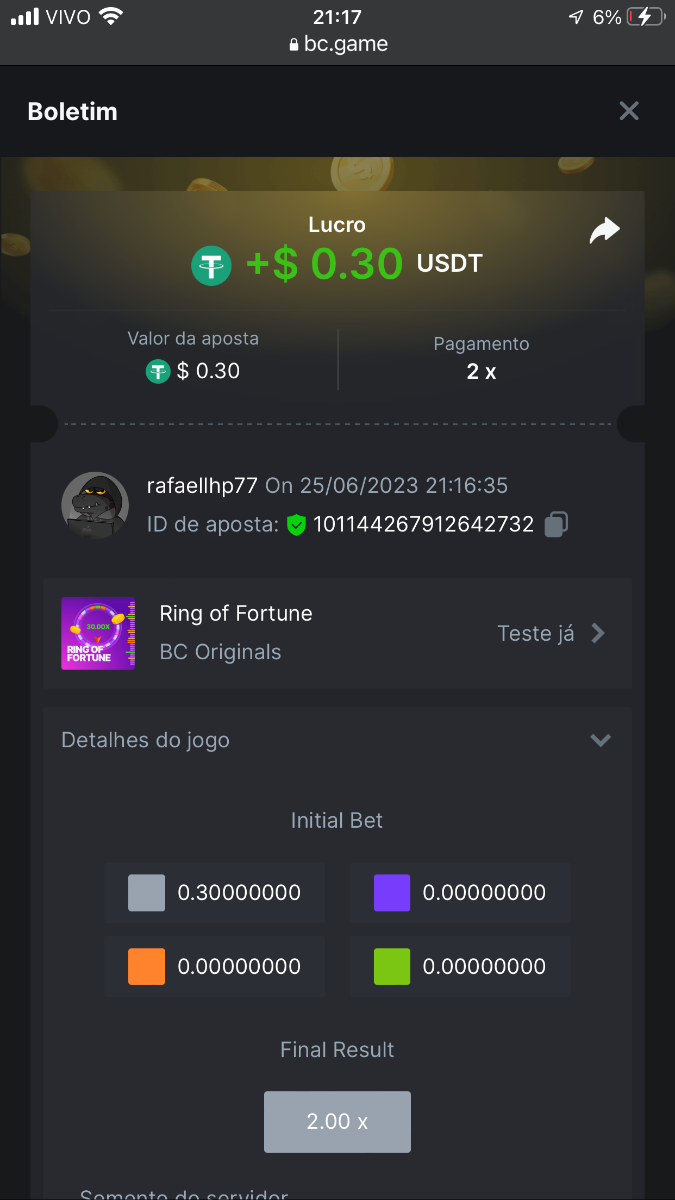The height and width of the screenshot is (1200, 675).
Task: Close the Boletim panel
Action: (x=628, y=111)
